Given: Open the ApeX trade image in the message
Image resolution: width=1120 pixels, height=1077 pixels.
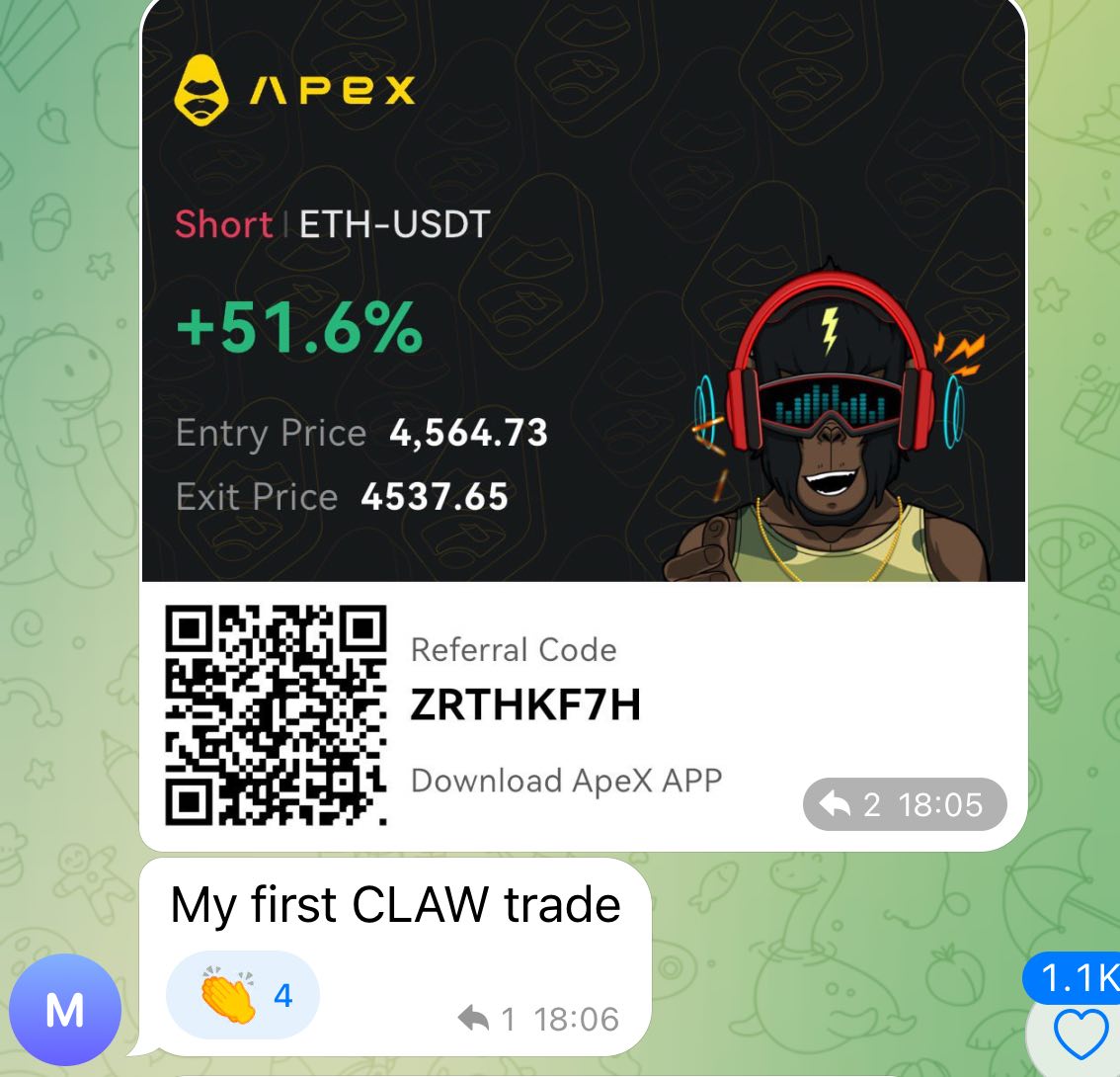Looking at the screenshot, I should 583,296.
